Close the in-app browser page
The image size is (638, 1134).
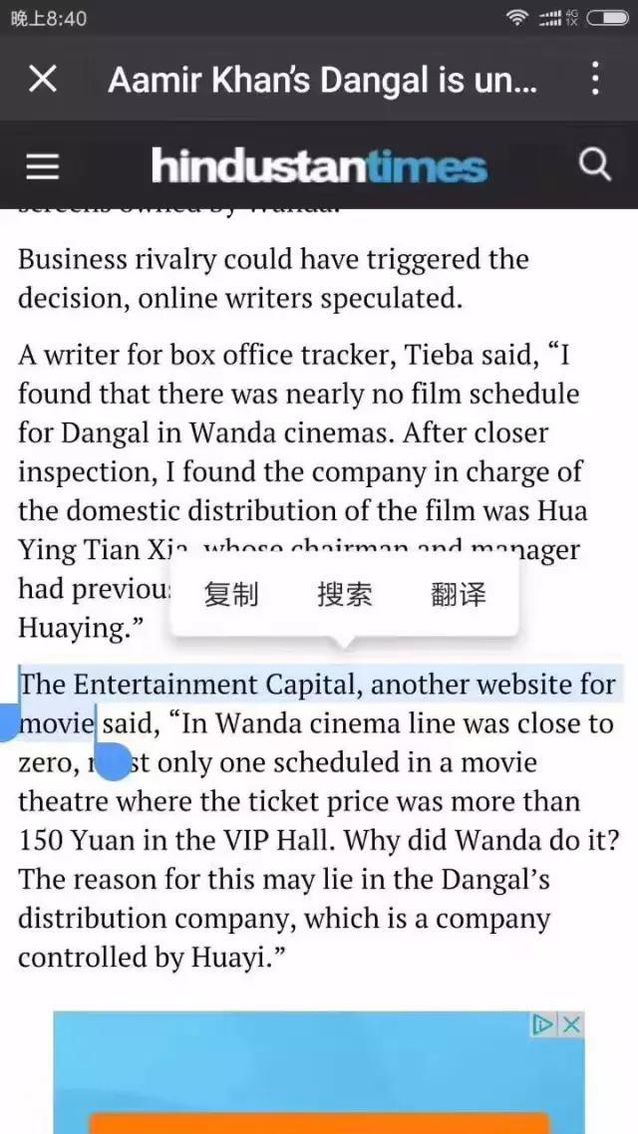[x=42, y=79]
